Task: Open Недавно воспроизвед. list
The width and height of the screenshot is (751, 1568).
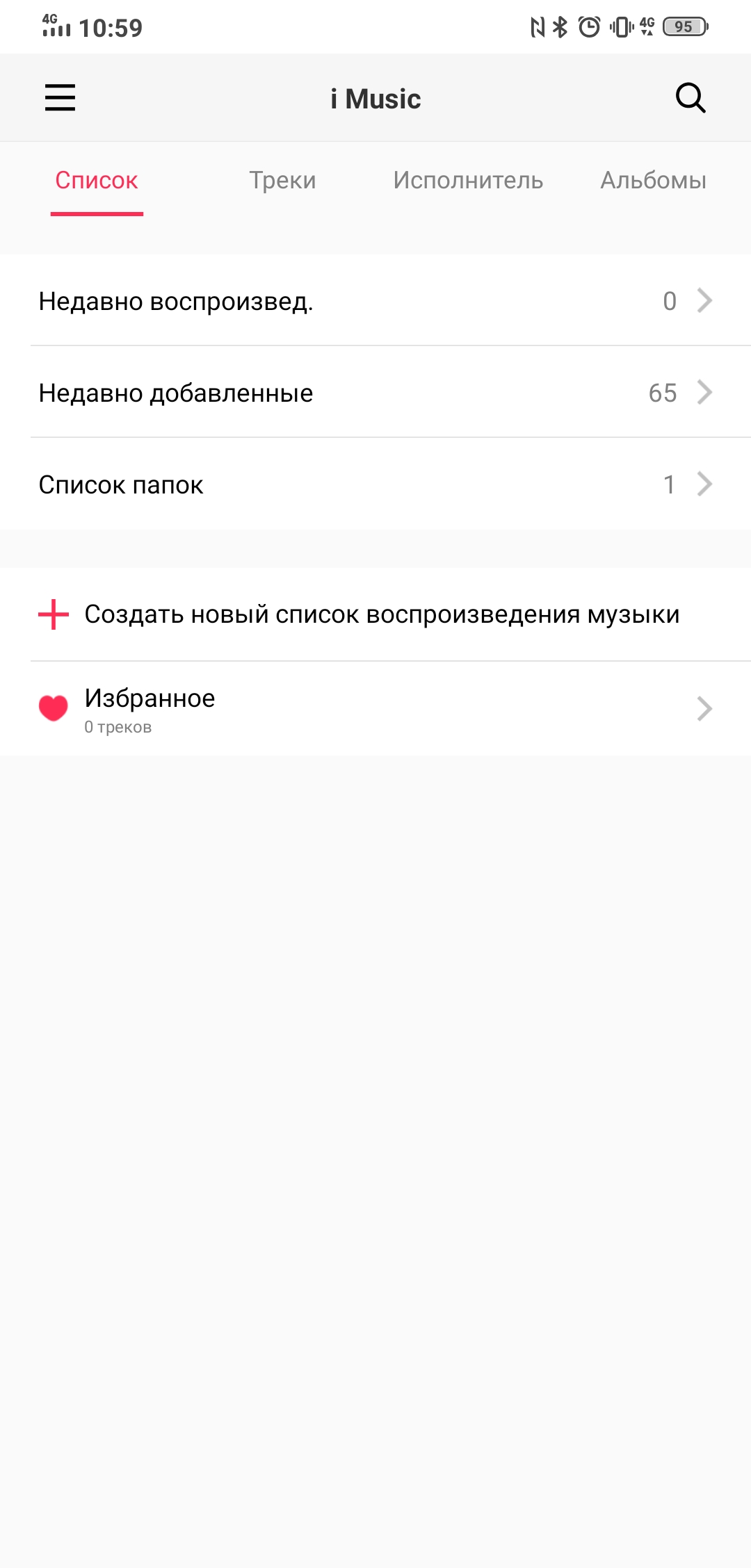Action: pyautogui.click(x=375, y=301)
